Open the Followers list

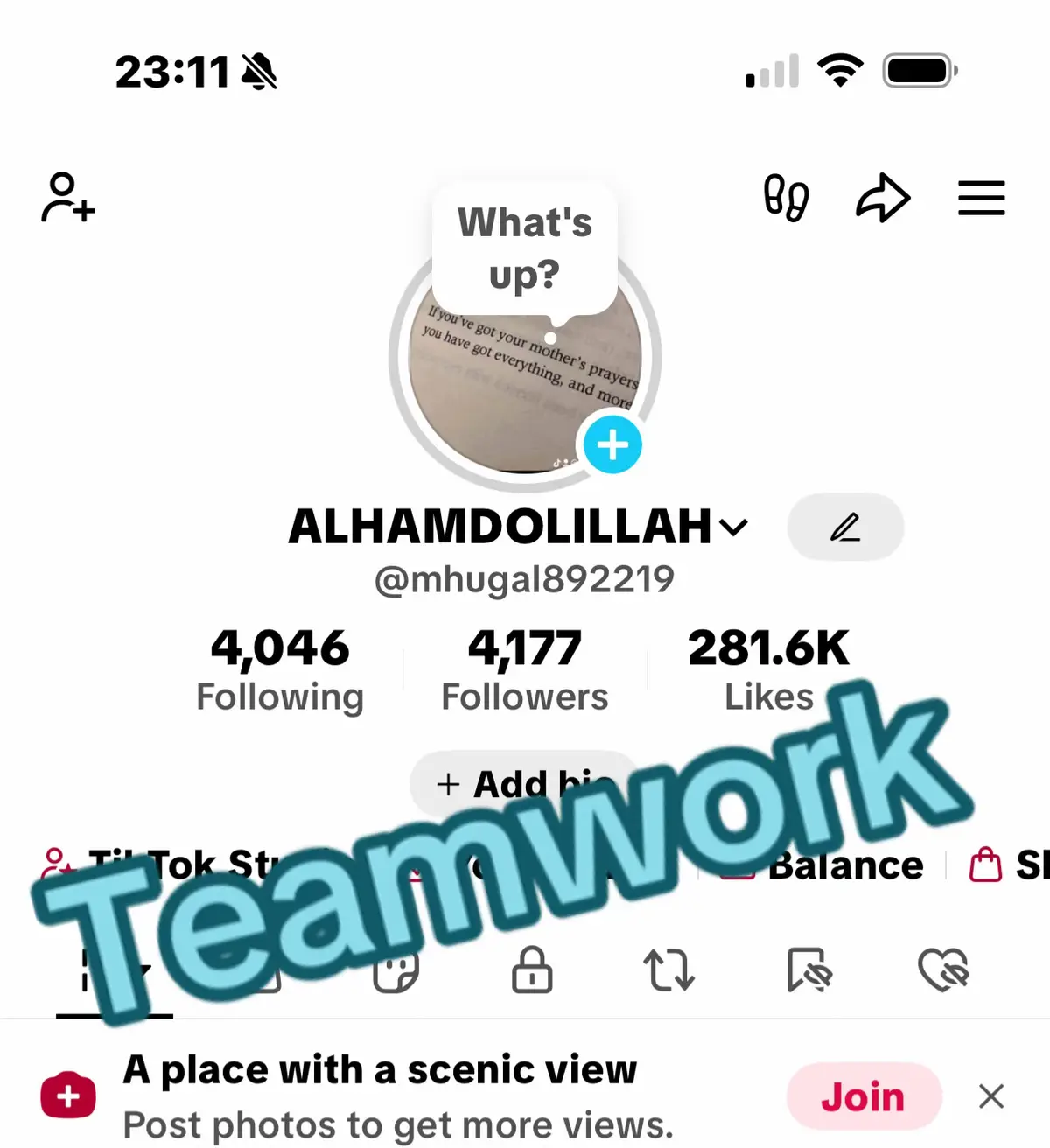tap(524, 670)
